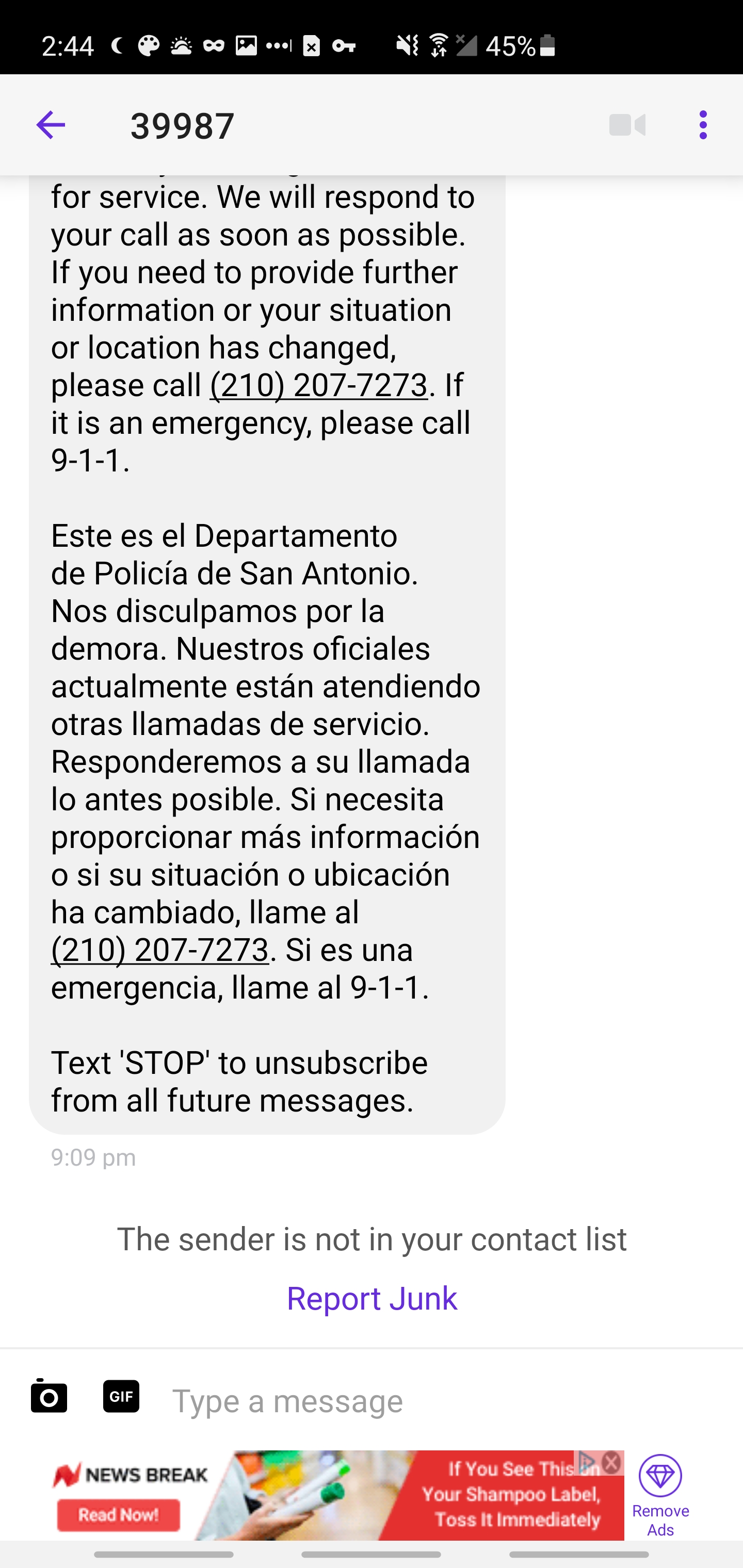743x1568 pixels.
Task: Open the camera attachment icon
Action: tap(49, 1396)
